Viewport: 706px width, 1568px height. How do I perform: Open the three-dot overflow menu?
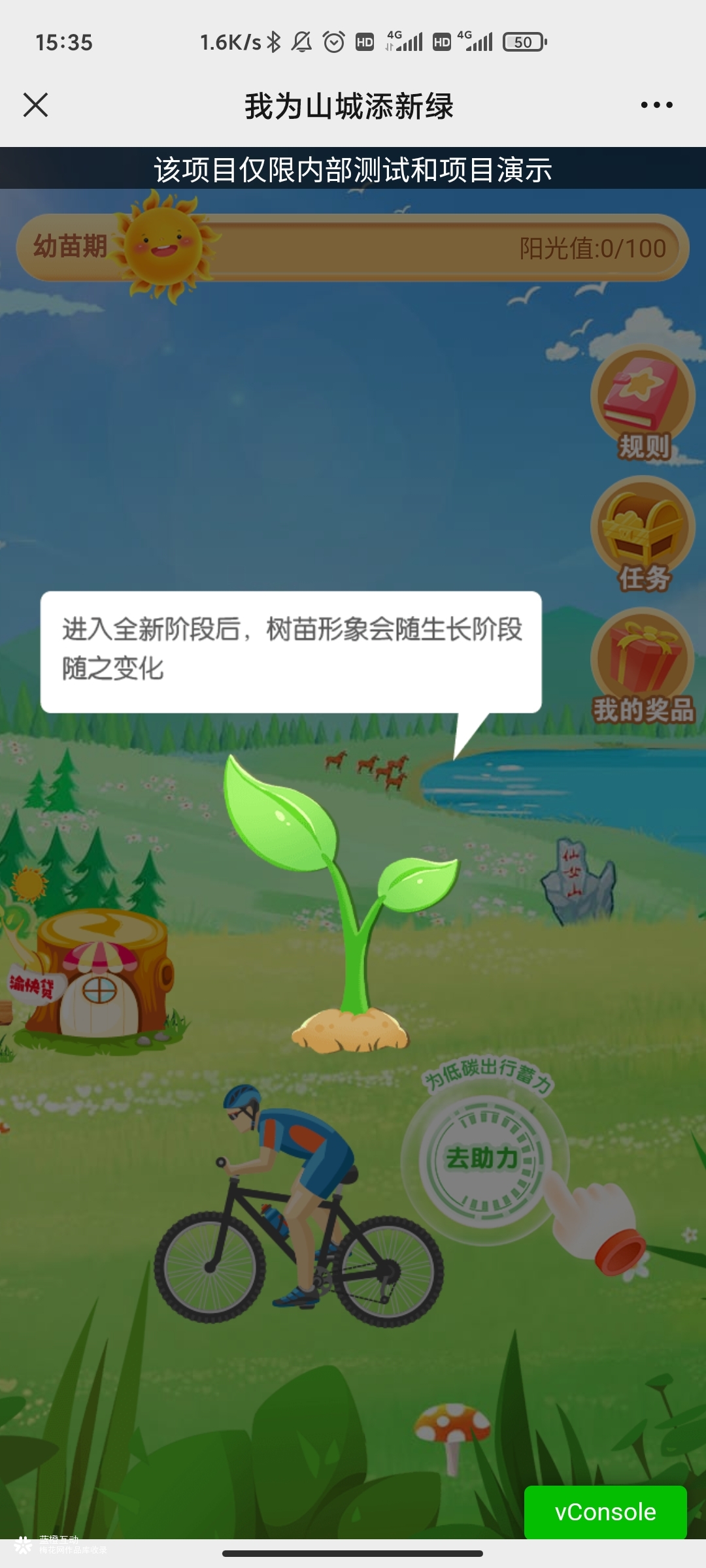pyautogui.click(x=656, y=105)
